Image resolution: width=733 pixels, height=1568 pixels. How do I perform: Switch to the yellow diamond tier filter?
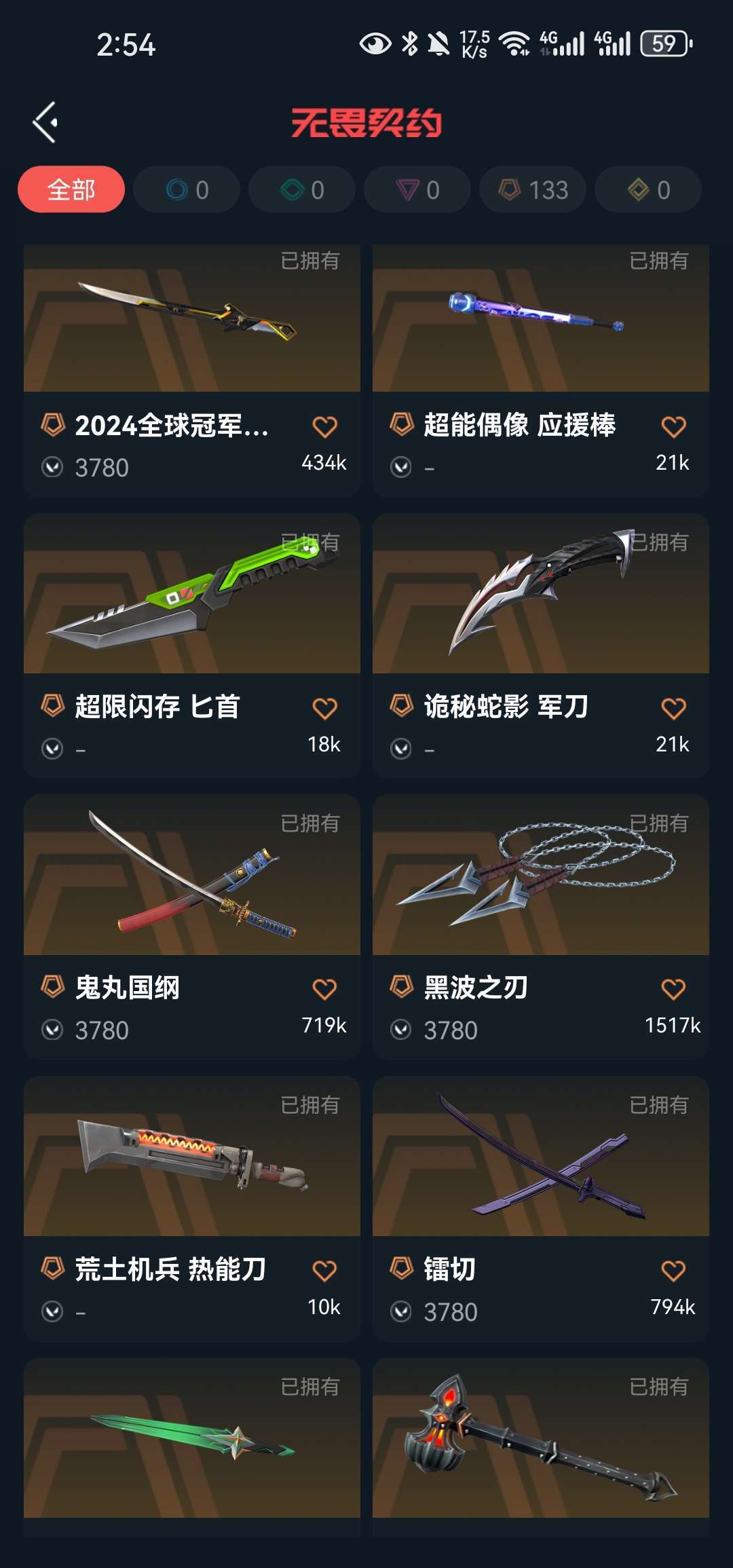648,189
